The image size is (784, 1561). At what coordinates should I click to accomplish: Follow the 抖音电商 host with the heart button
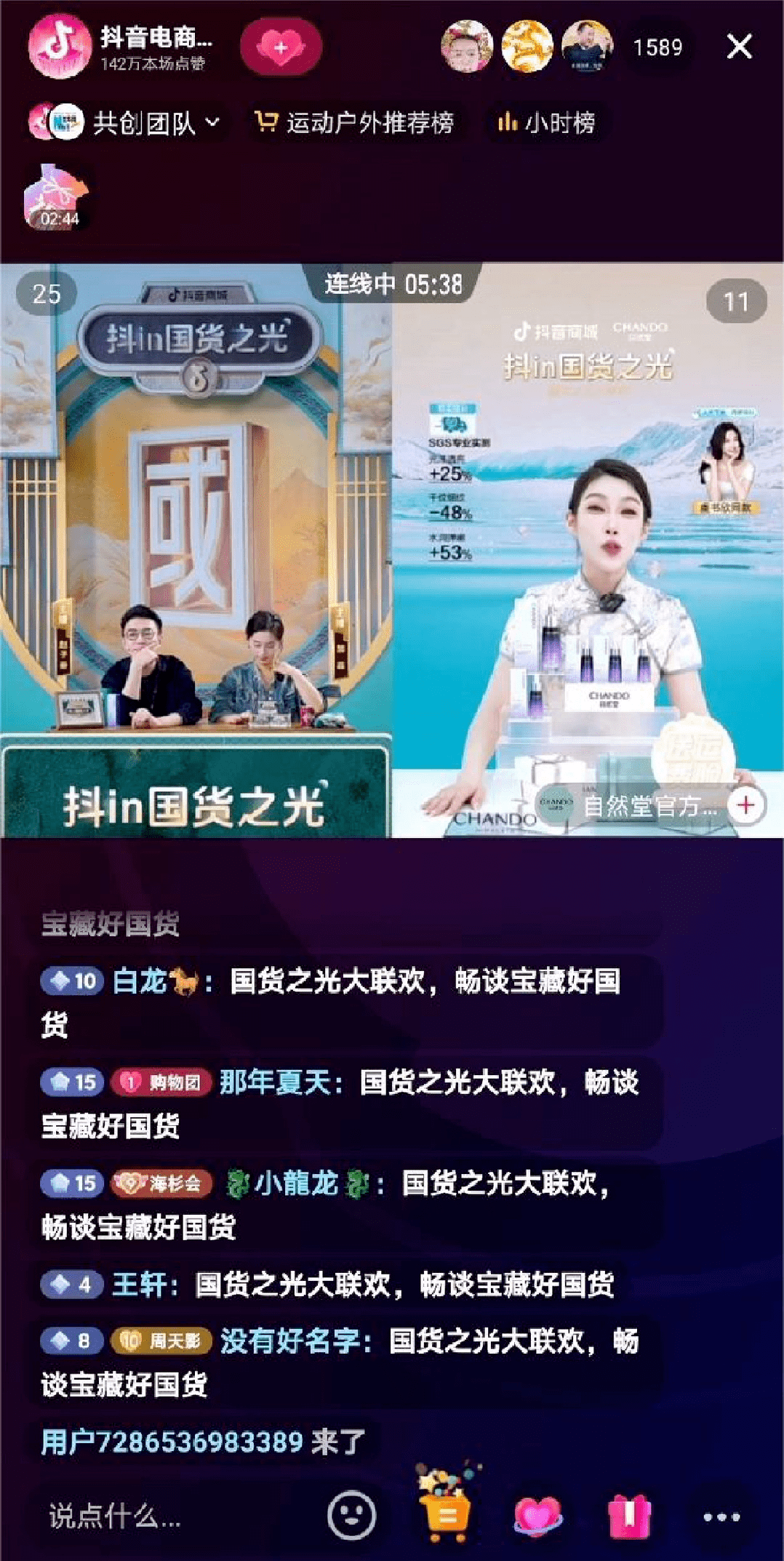[281, 47]
